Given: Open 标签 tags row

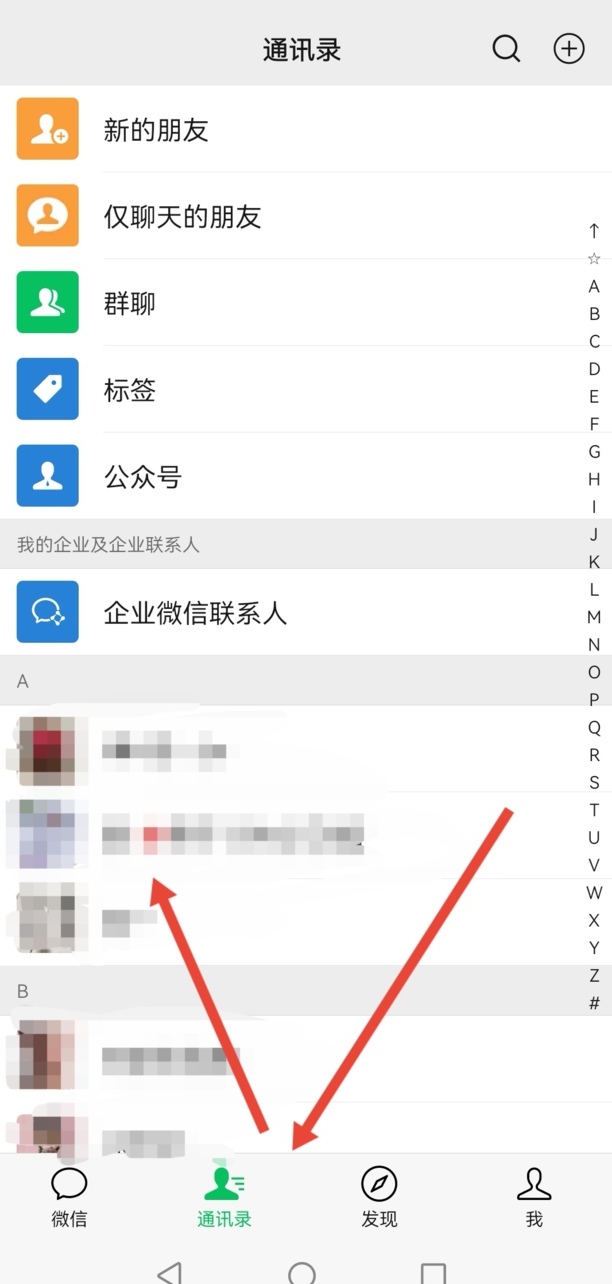Looking at the screenshot, I should (x=300, y=390).
